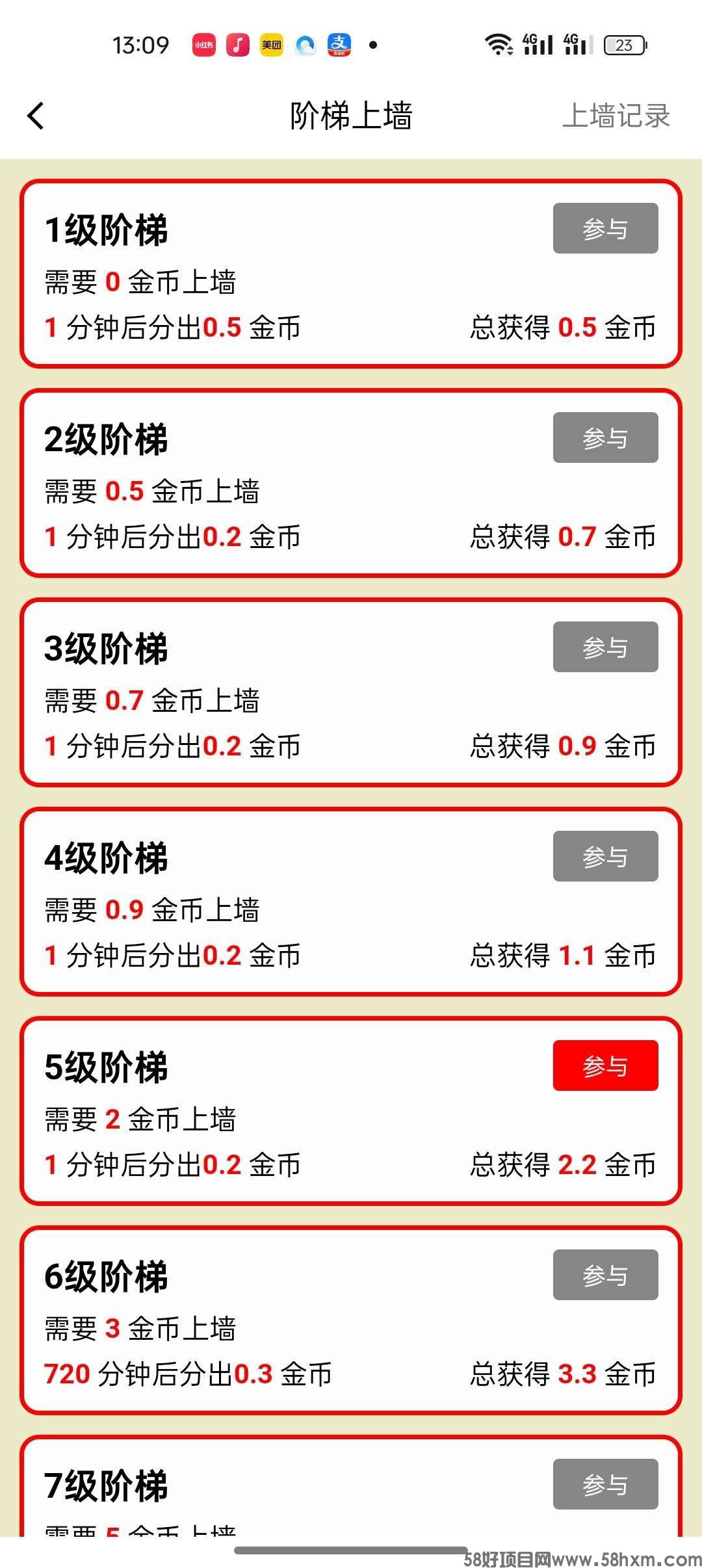Join 5级阶梯 with the red 参与 button
Viewport: 702px width, 1568px height.
click(605, 1066)
